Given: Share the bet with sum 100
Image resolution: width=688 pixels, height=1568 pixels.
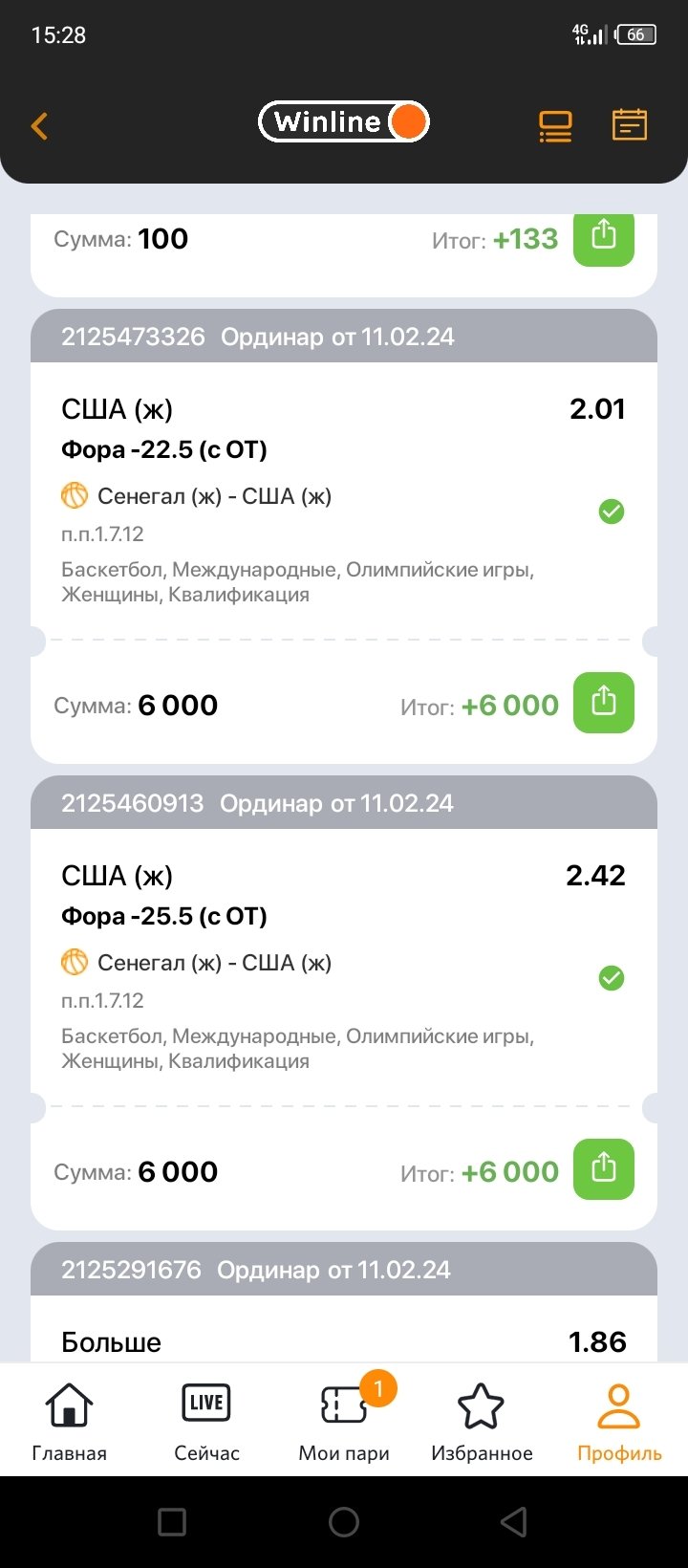Looking at the screenshot, I should coord(603,236).
